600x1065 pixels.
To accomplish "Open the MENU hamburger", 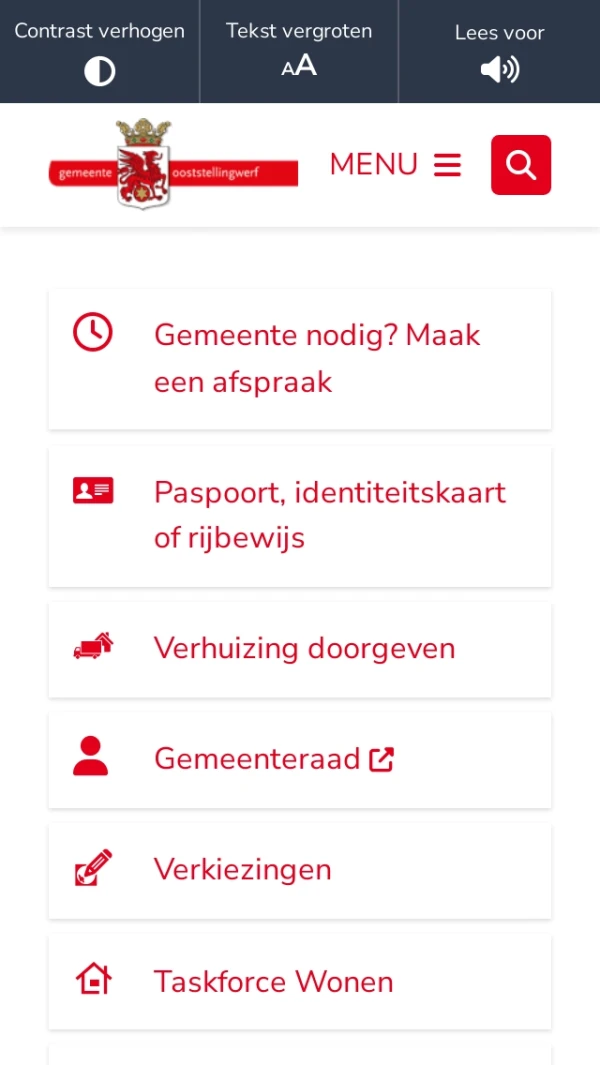I will click(396, 165).
